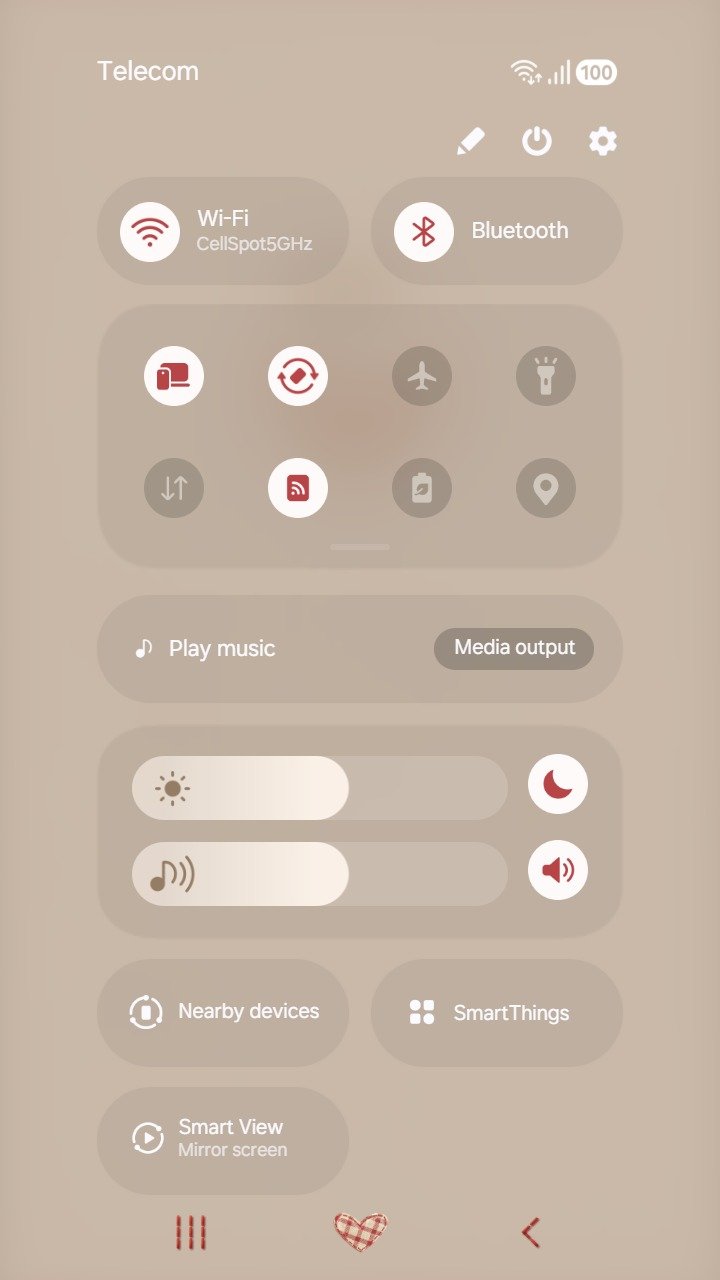Enable location
The width and height of the screenshot is (720, 1280).
(x=546, y=488)
